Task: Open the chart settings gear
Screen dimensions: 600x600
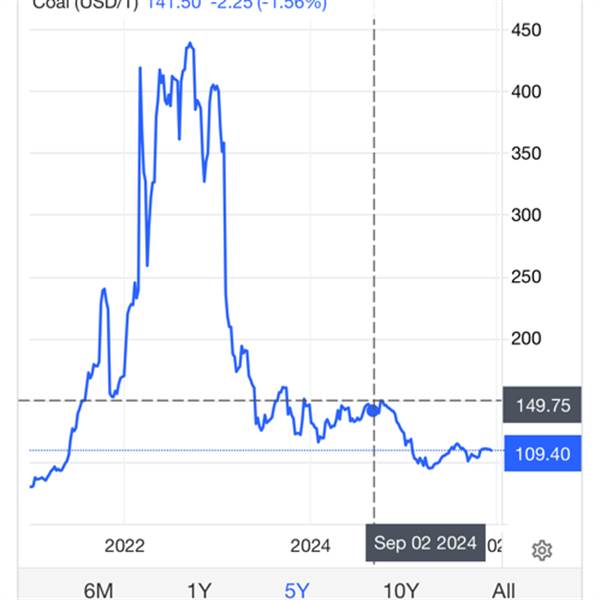Action: tap(542, 550)
